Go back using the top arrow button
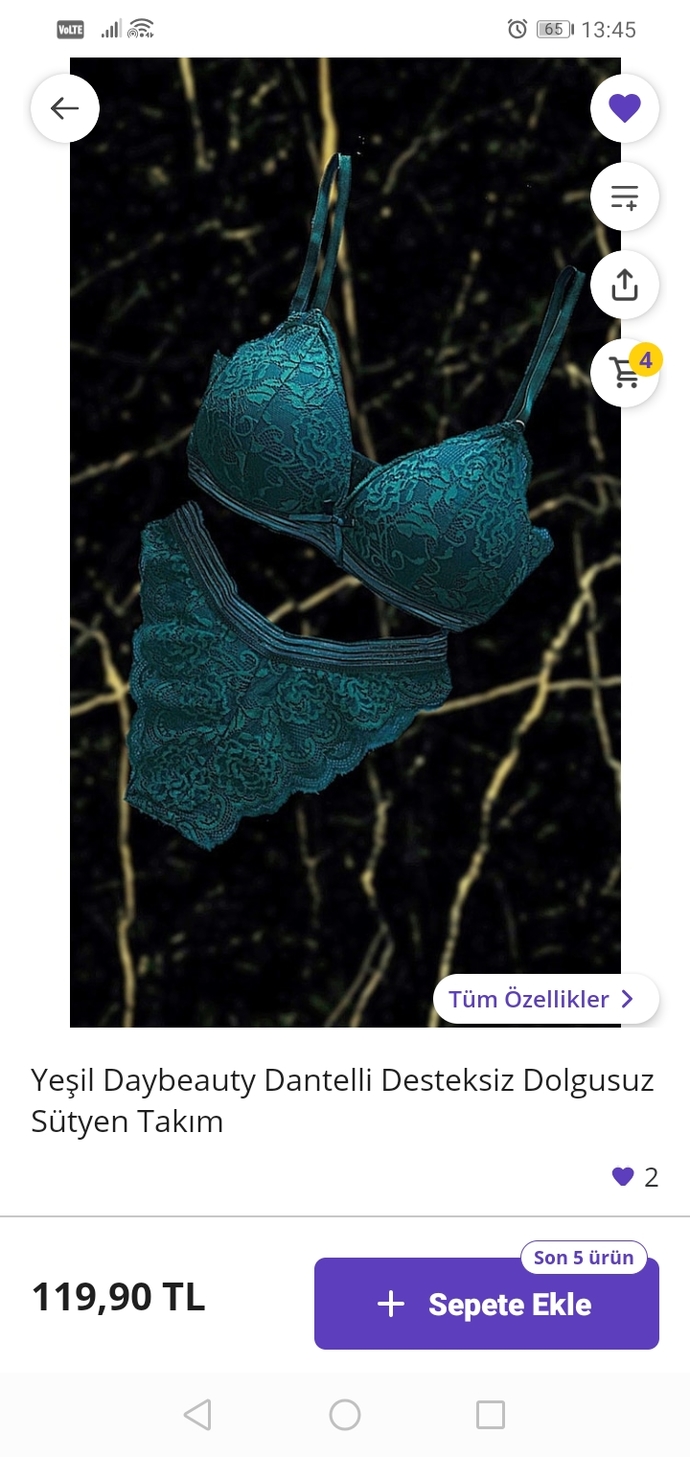This screenshot has width=690, height=1457. (x=65, y=108)
